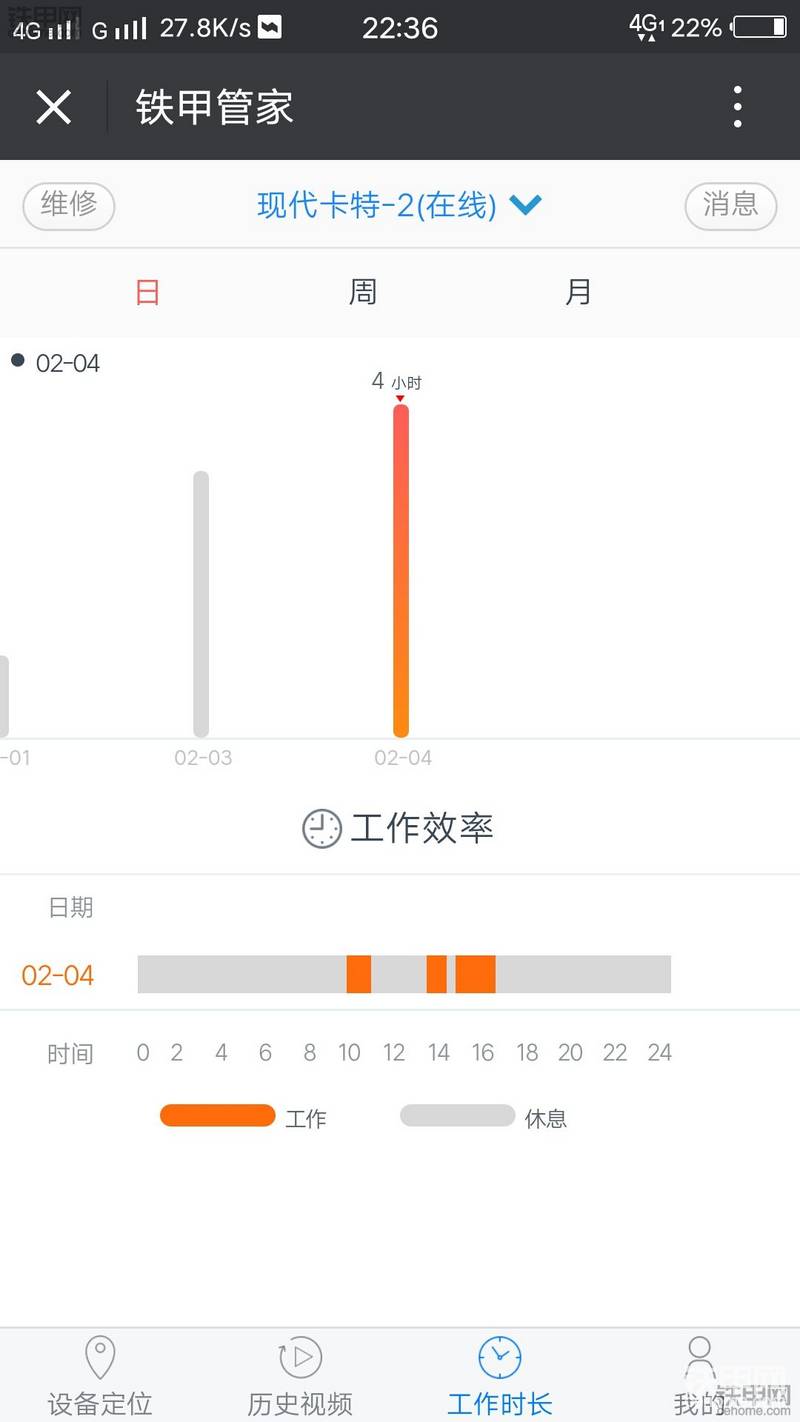Close the 铁甲管家 page
Image resolution: width=800 pixels, height=1422 pixels.
(53, 107)
